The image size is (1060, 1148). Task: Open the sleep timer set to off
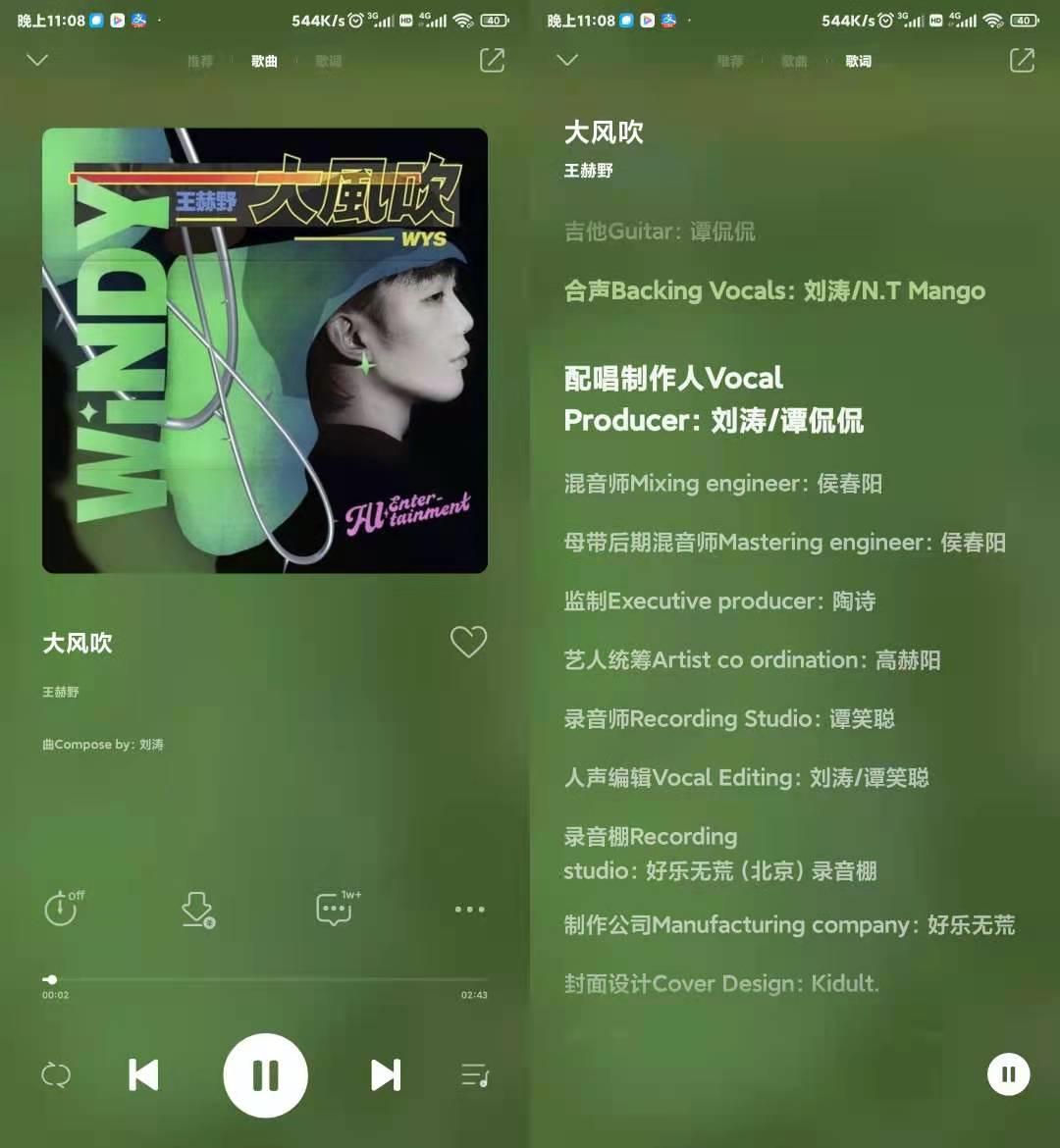pos(62,909)
